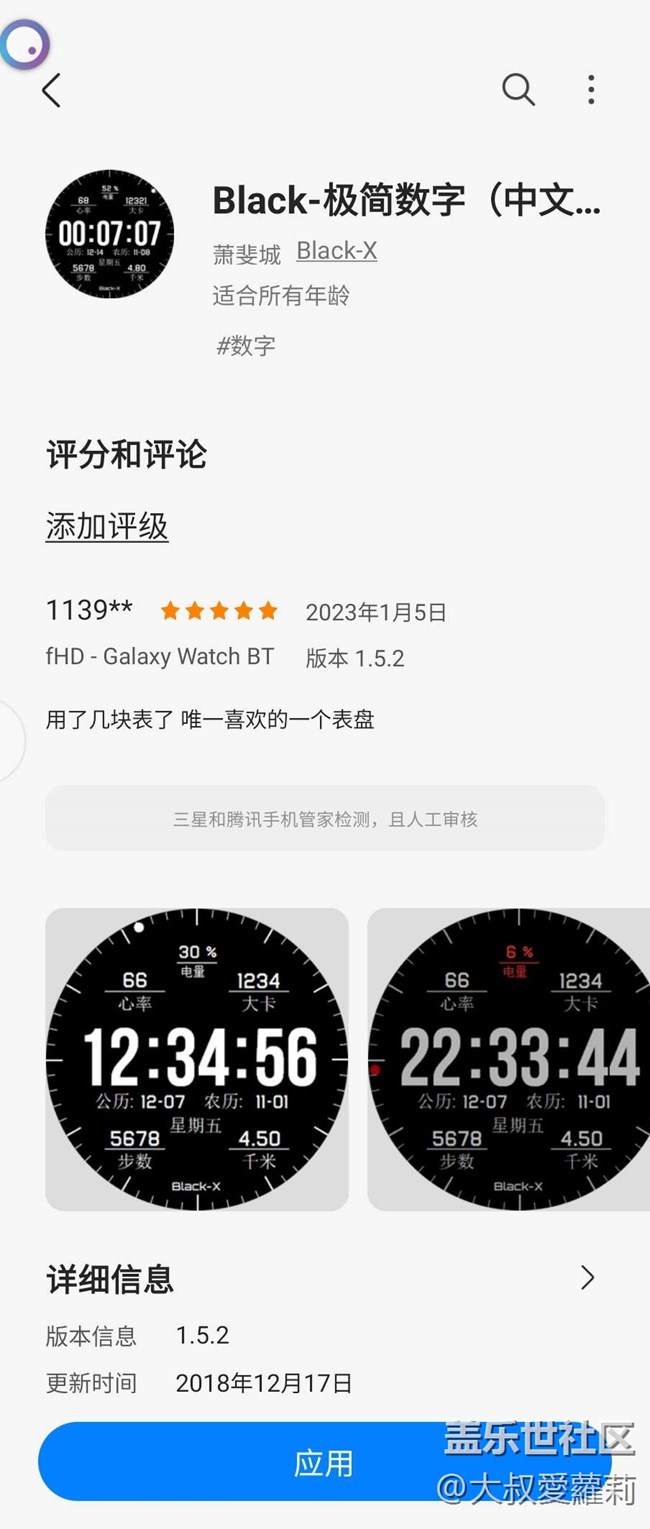This screenshot has width=650, height=1529.
Task: Open the 12:34:56 watch face screenshot
Action: pyautogui.click(x=197, y=1059)
